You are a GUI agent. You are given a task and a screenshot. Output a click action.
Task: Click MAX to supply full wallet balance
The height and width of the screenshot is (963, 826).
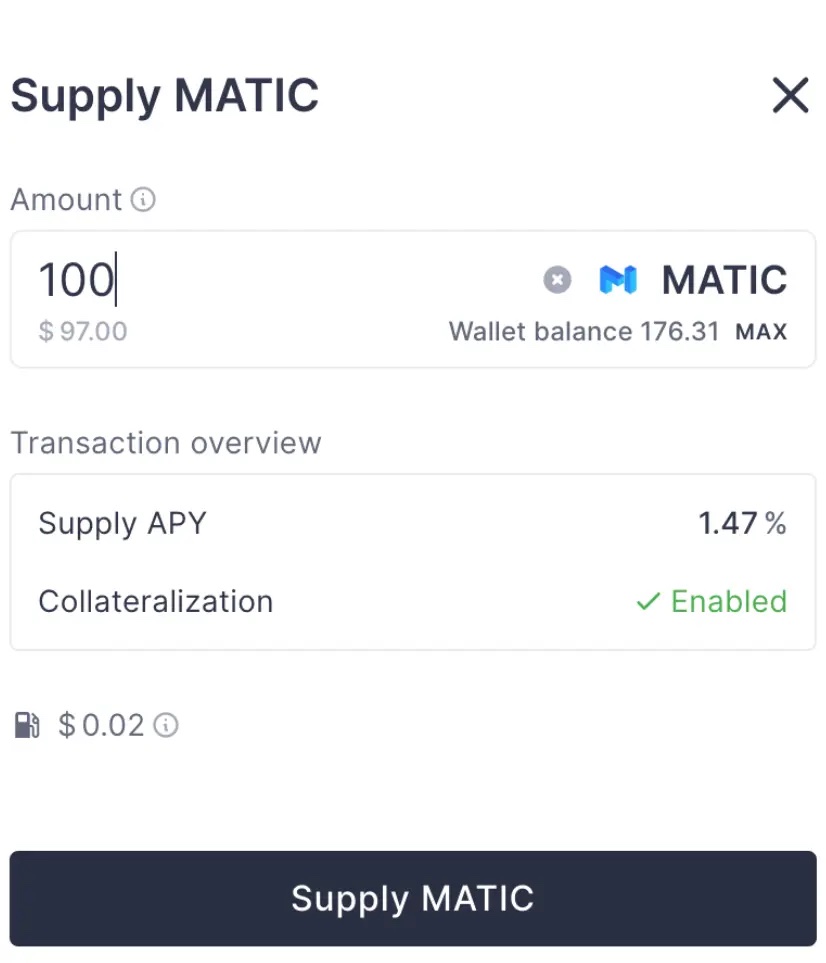(763, 331)
